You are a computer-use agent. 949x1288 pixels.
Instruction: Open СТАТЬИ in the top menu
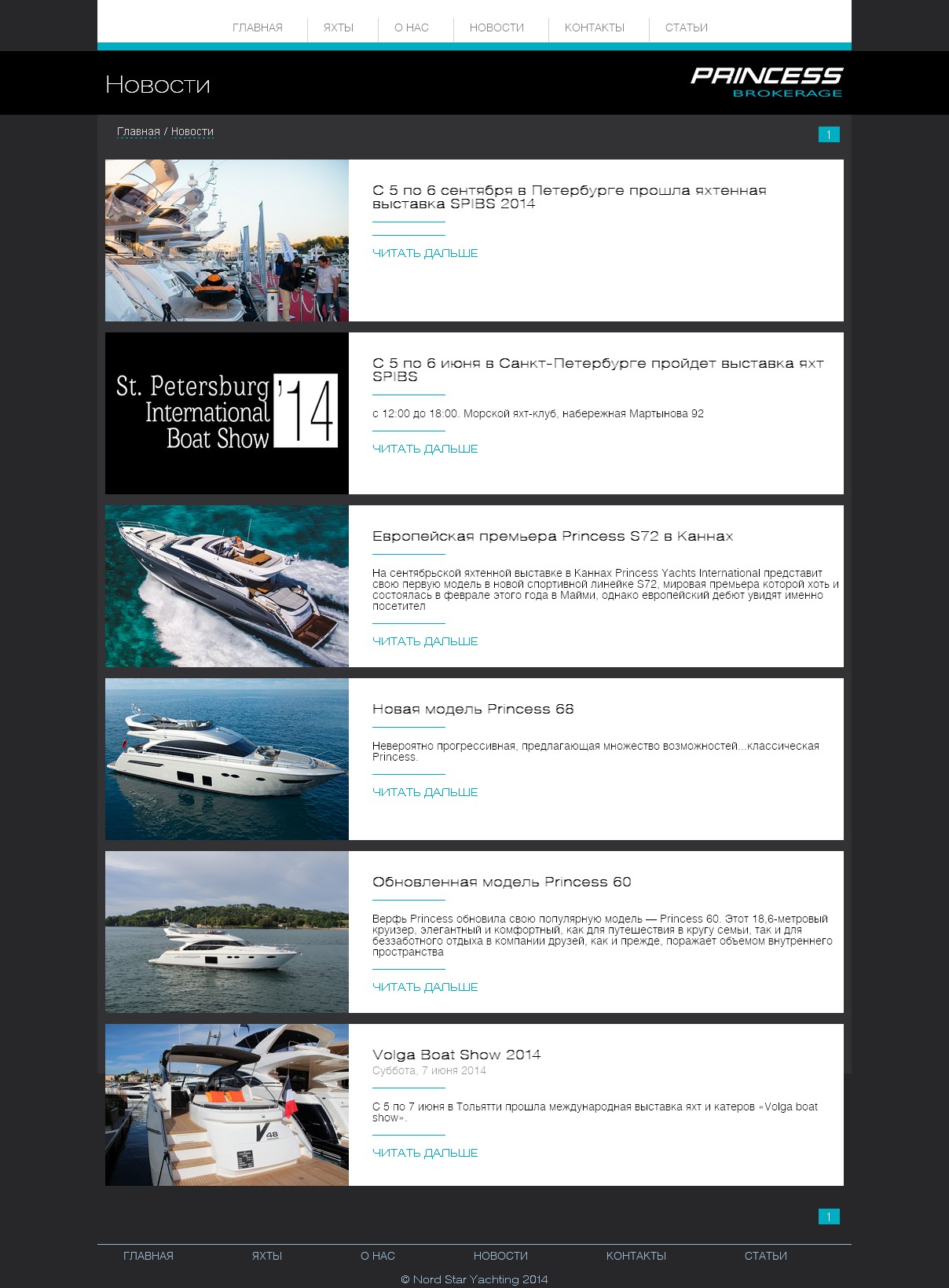pyautogui.click(x=687, y=28)
